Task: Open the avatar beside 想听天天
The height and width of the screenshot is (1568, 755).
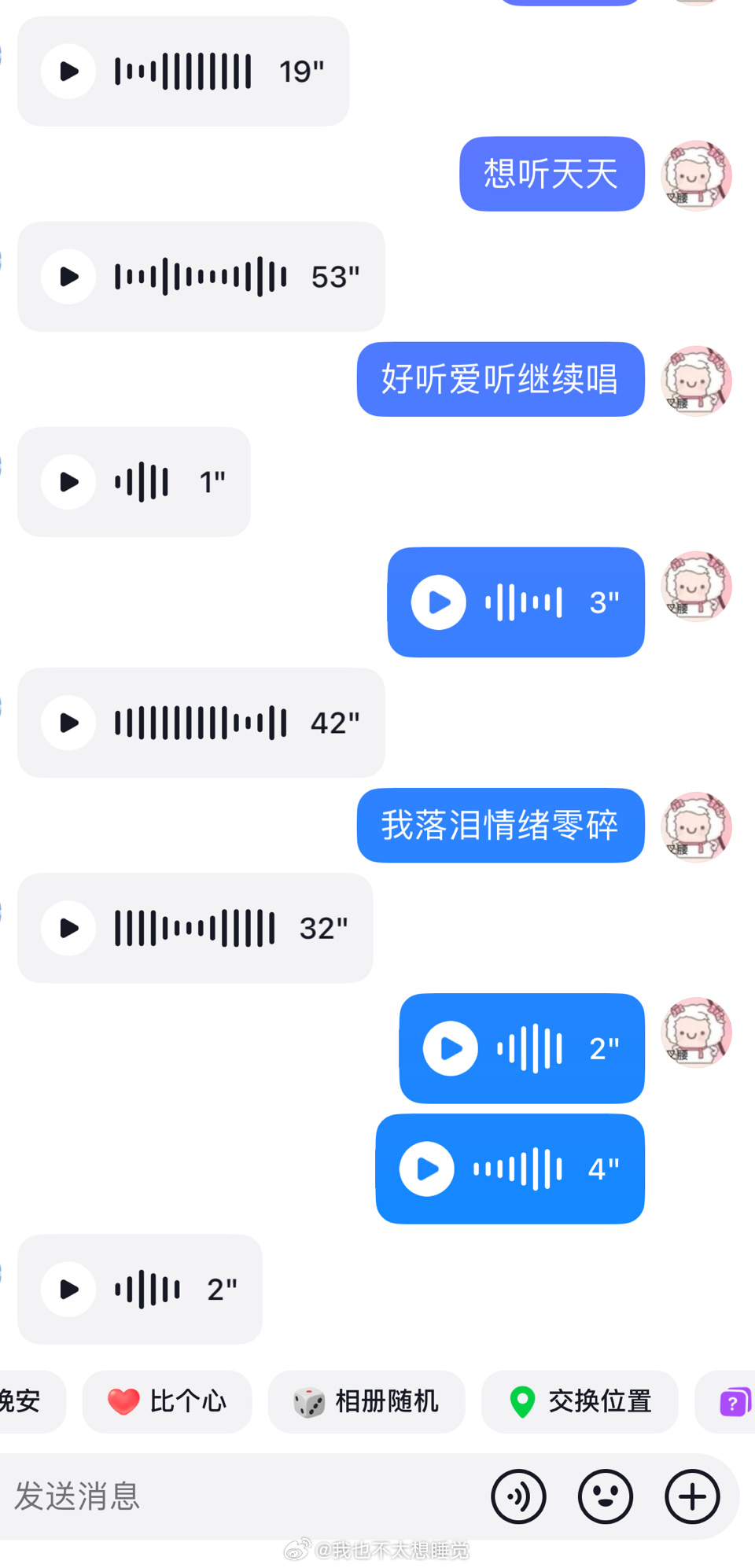Action: (x=696, y=175)
